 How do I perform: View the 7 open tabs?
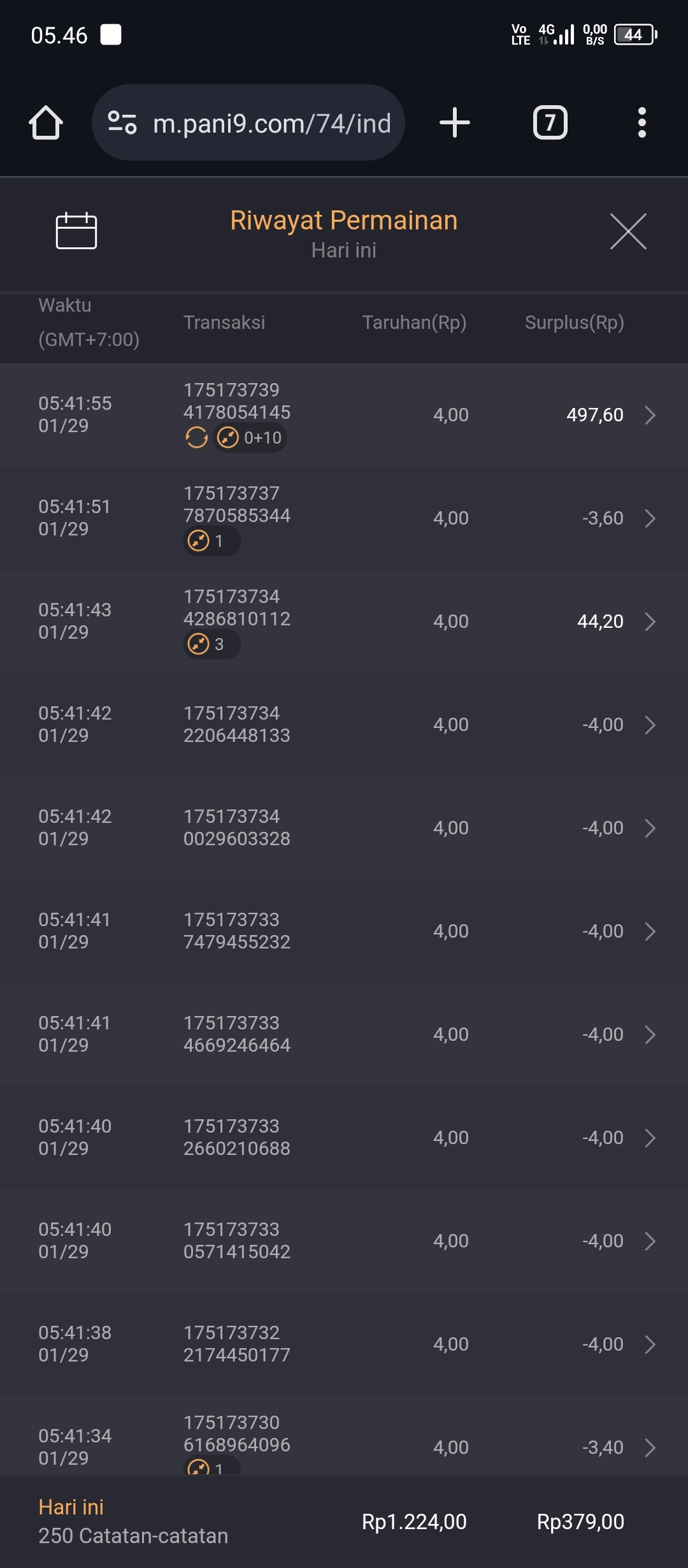click(550, 122)
